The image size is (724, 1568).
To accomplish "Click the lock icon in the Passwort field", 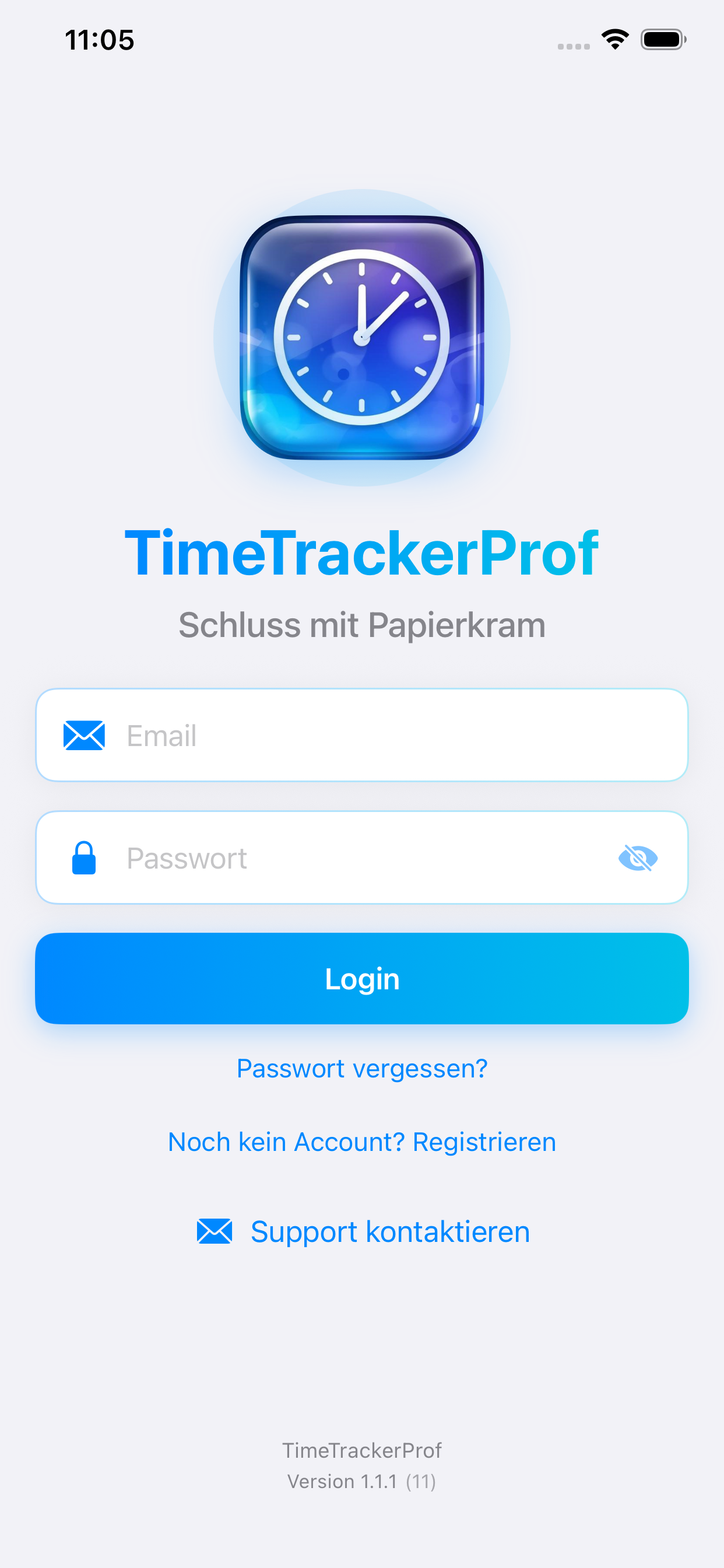I will [x=83, y=857].
